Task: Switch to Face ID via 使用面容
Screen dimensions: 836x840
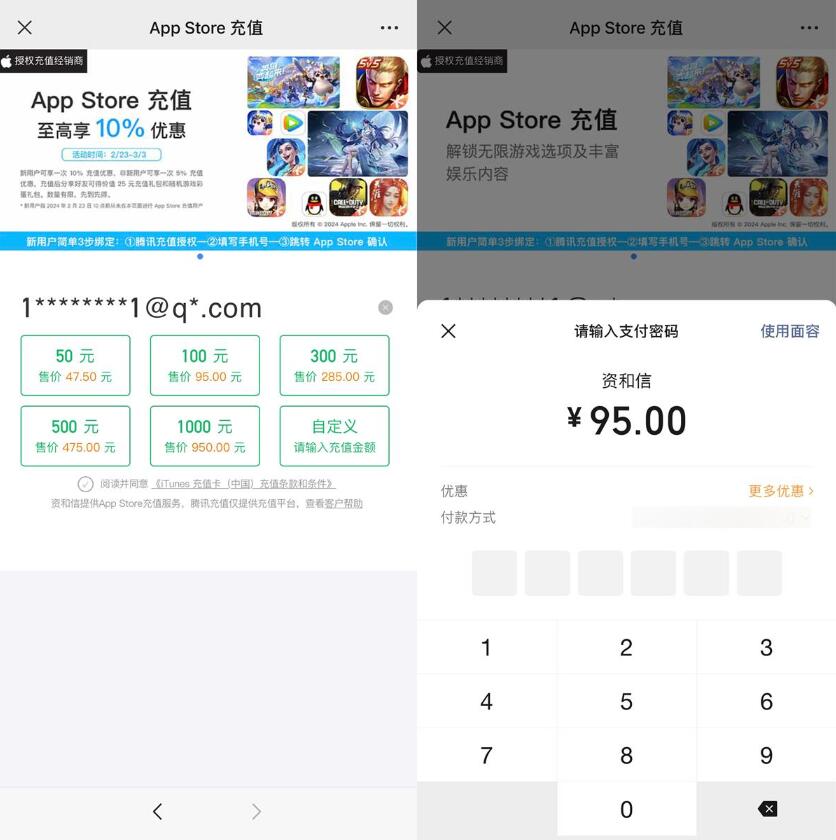Action: 789,331
